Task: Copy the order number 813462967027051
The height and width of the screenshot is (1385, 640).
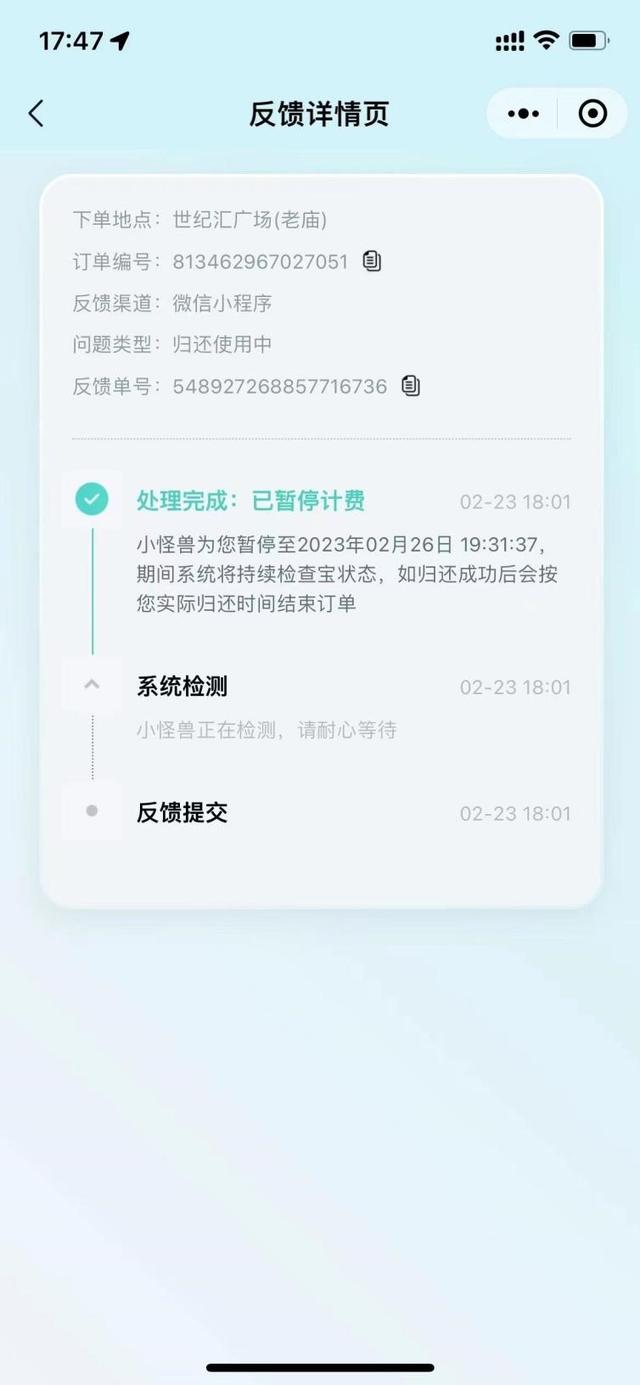Action: pyautogui.click(x=372, y=261)
